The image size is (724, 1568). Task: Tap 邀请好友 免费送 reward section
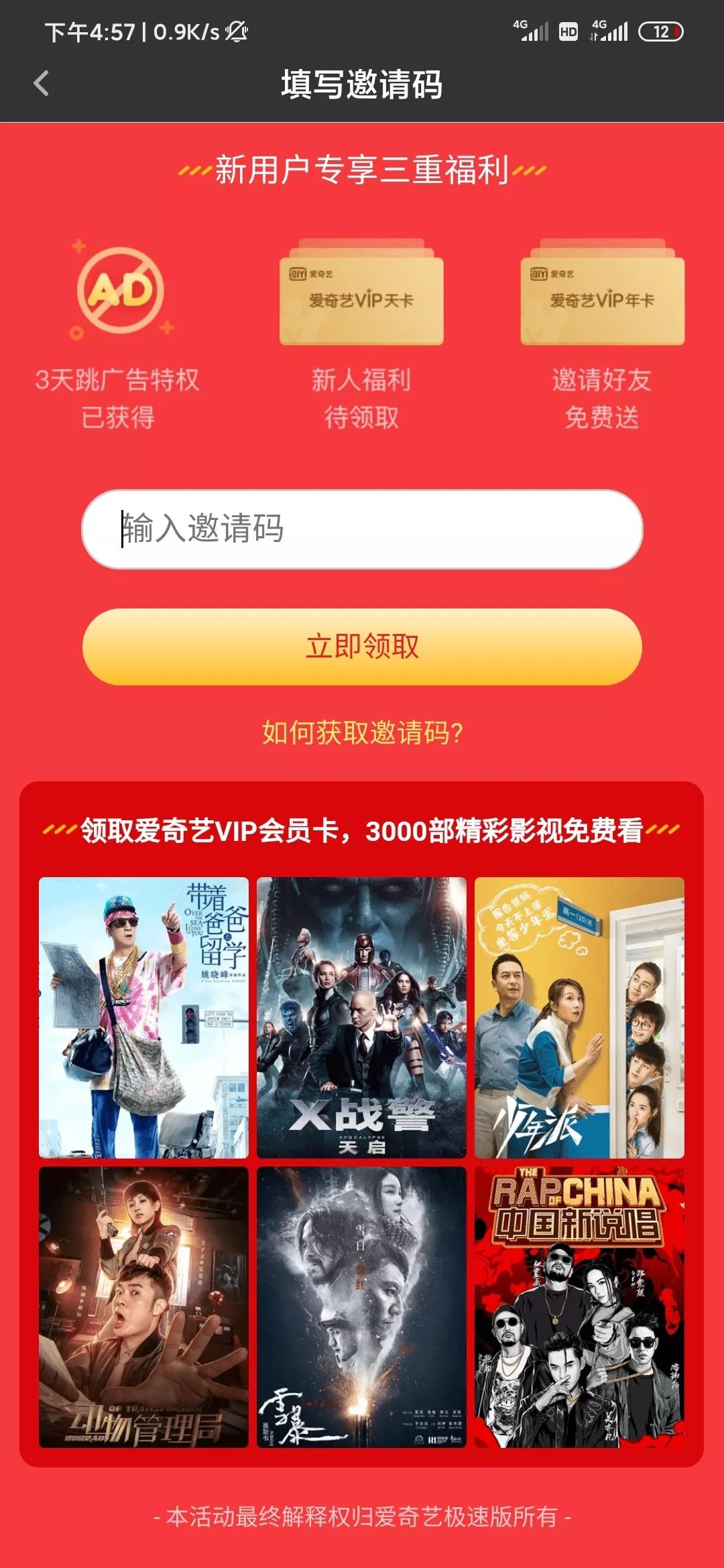(x=600, y=399)
